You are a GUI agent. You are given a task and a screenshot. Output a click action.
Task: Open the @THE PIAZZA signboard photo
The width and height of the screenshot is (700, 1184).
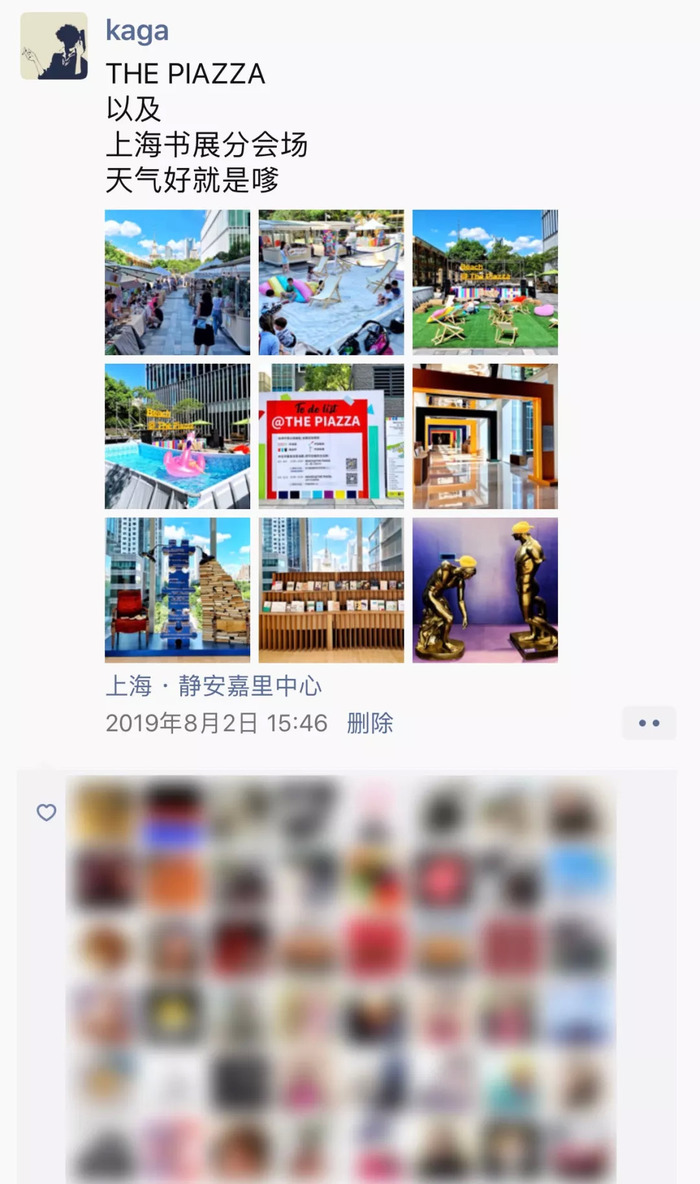pyautogui.click(x=331, y=436)
